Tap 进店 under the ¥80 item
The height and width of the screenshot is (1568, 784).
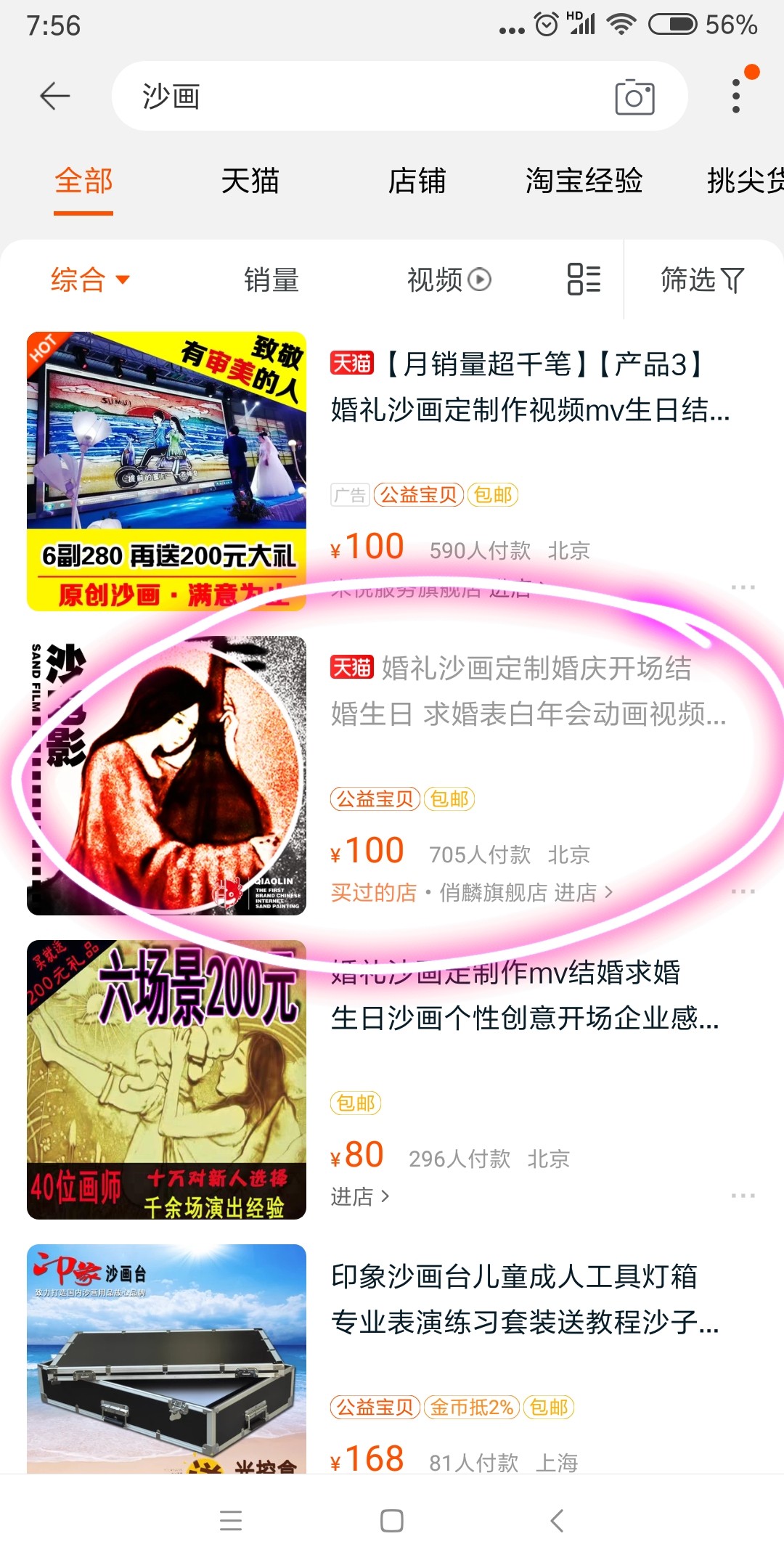[x=360, y=1196]
